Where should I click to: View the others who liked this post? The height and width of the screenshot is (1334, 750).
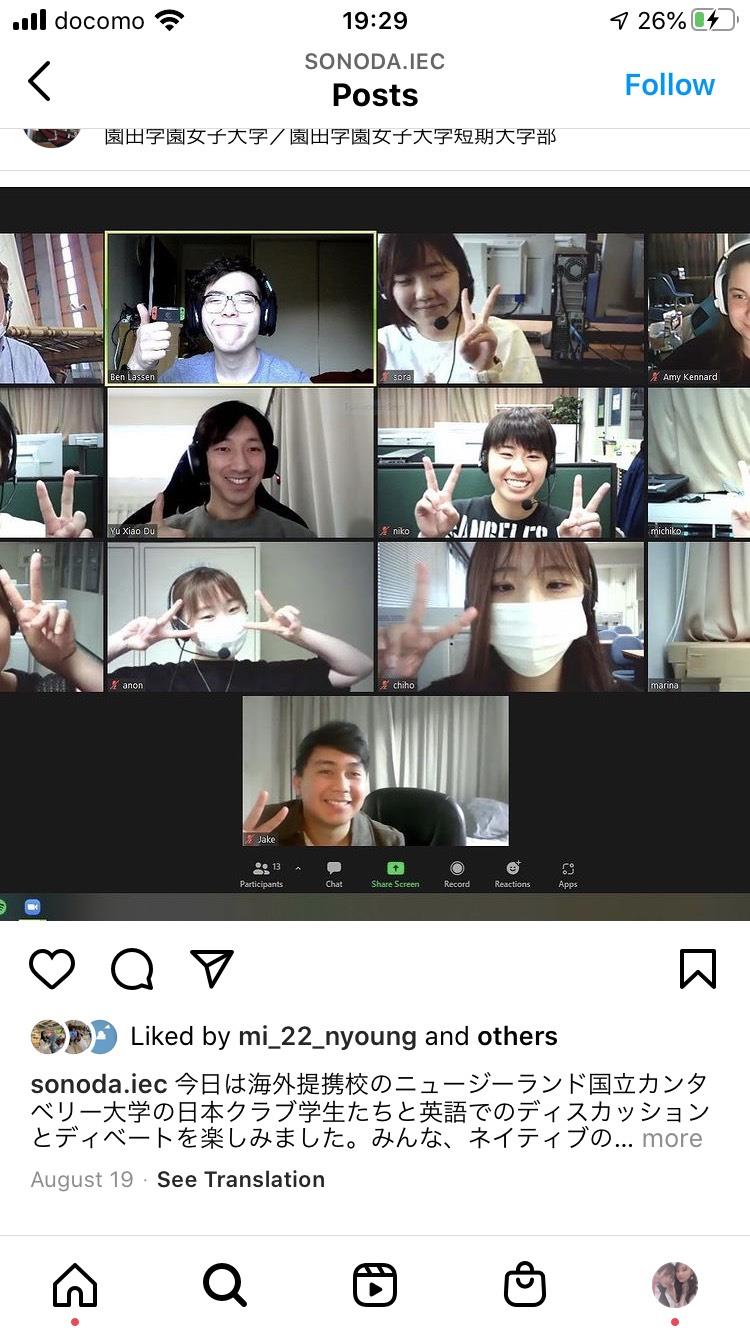tap(517, 1036)
